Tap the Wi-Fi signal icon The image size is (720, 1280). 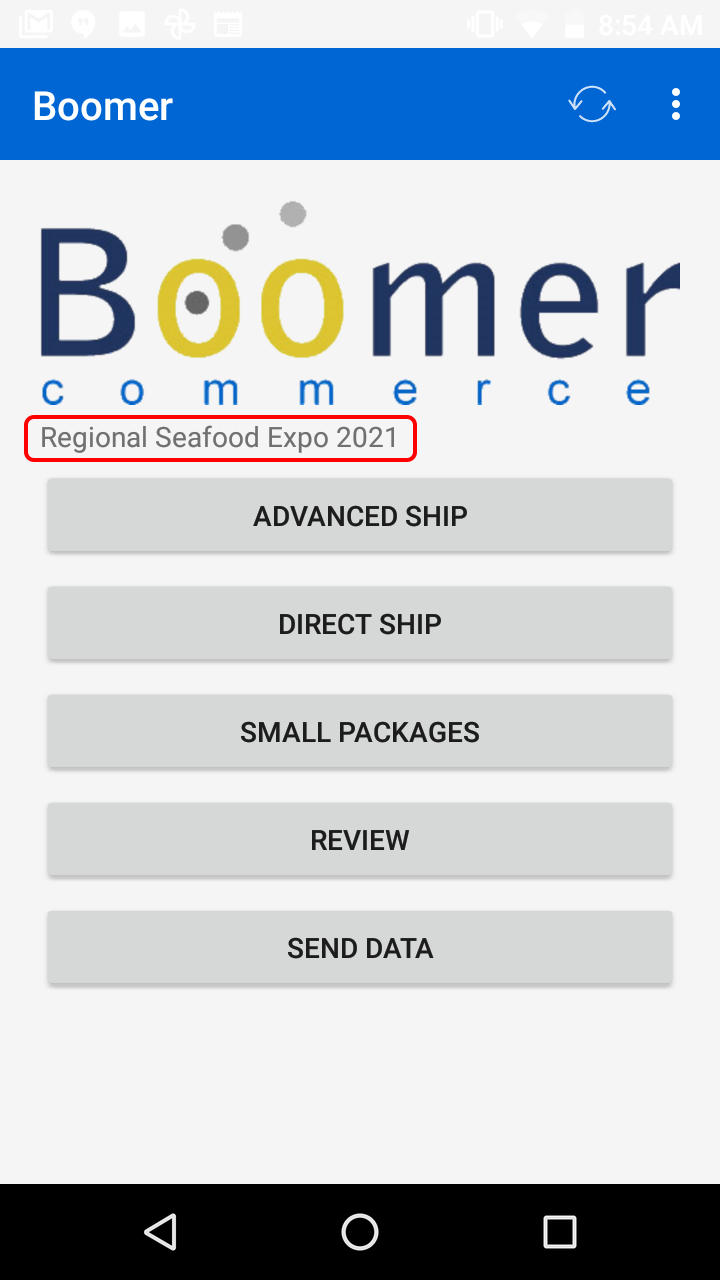click(530, 22)
